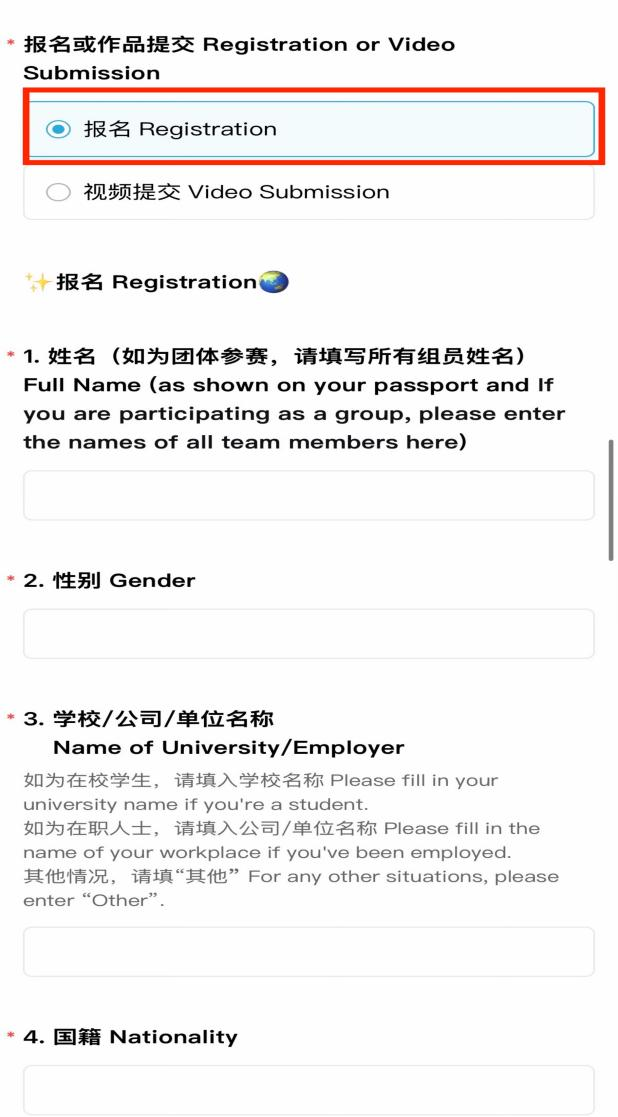
Task: Select the 报名 Registration radio option
Action: pos(59,129)
